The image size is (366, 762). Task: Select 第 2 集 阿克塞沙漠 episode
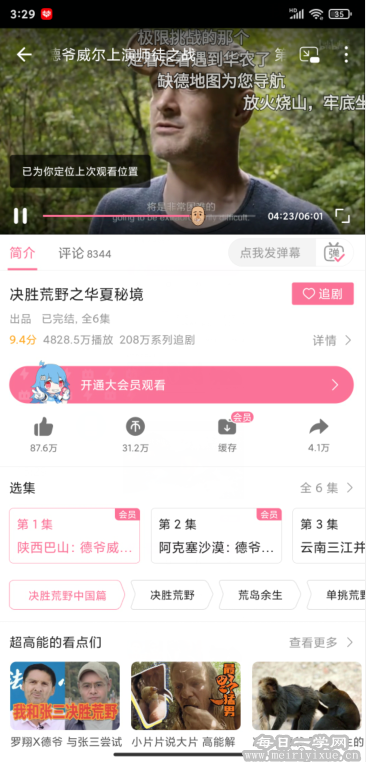point(216,536)
